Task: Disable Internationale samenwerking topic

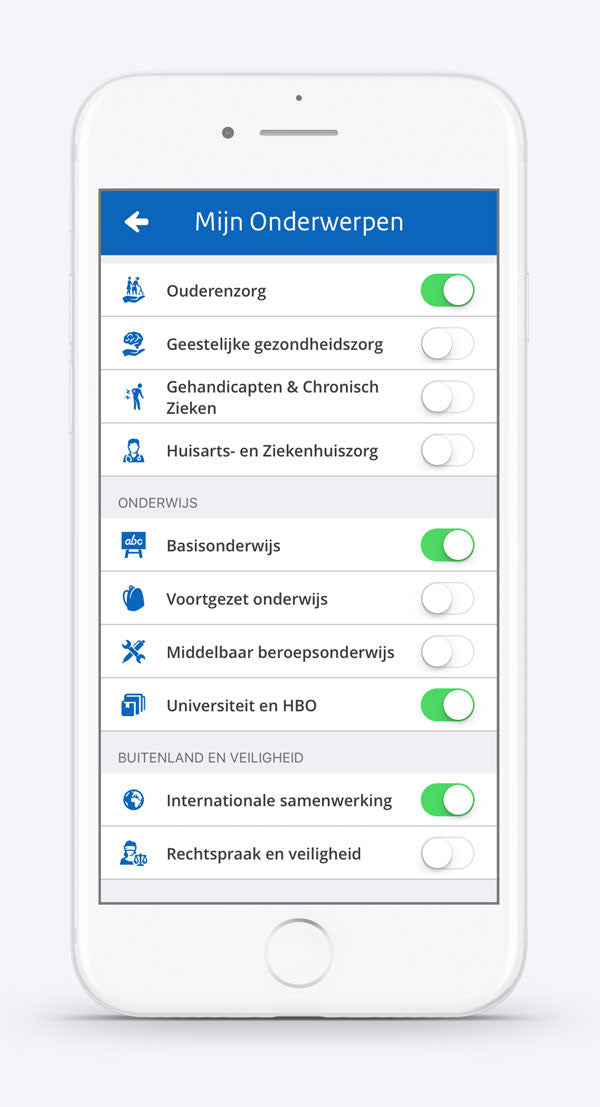Action: (447, 800)
